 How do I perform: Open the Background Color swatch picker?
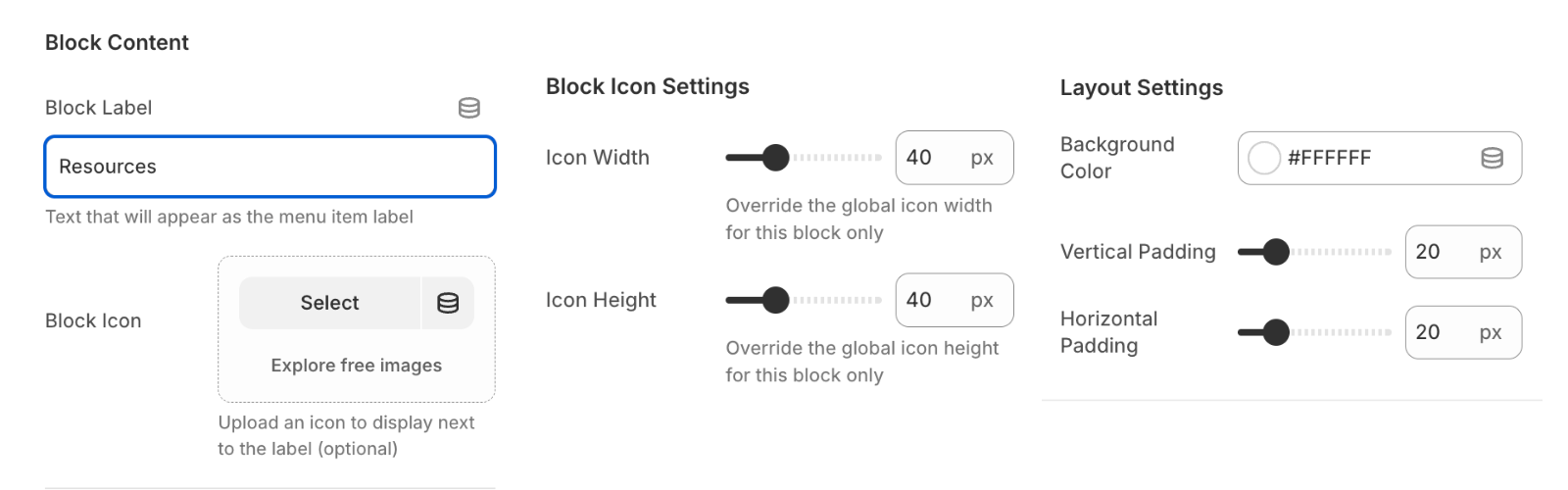click(x=1264, y=158)
